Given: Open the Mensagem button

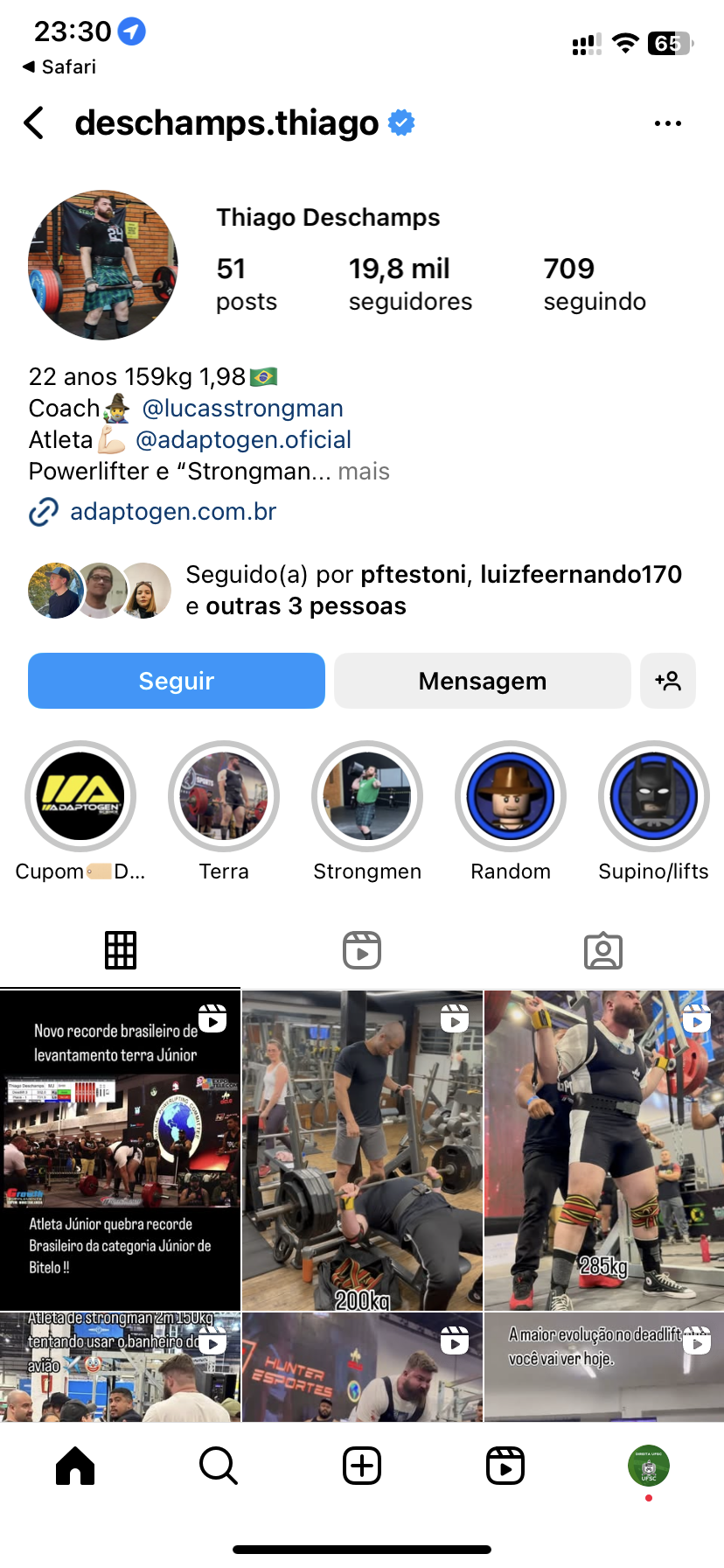Looking at the screenshot, I should tap(482, 681).
